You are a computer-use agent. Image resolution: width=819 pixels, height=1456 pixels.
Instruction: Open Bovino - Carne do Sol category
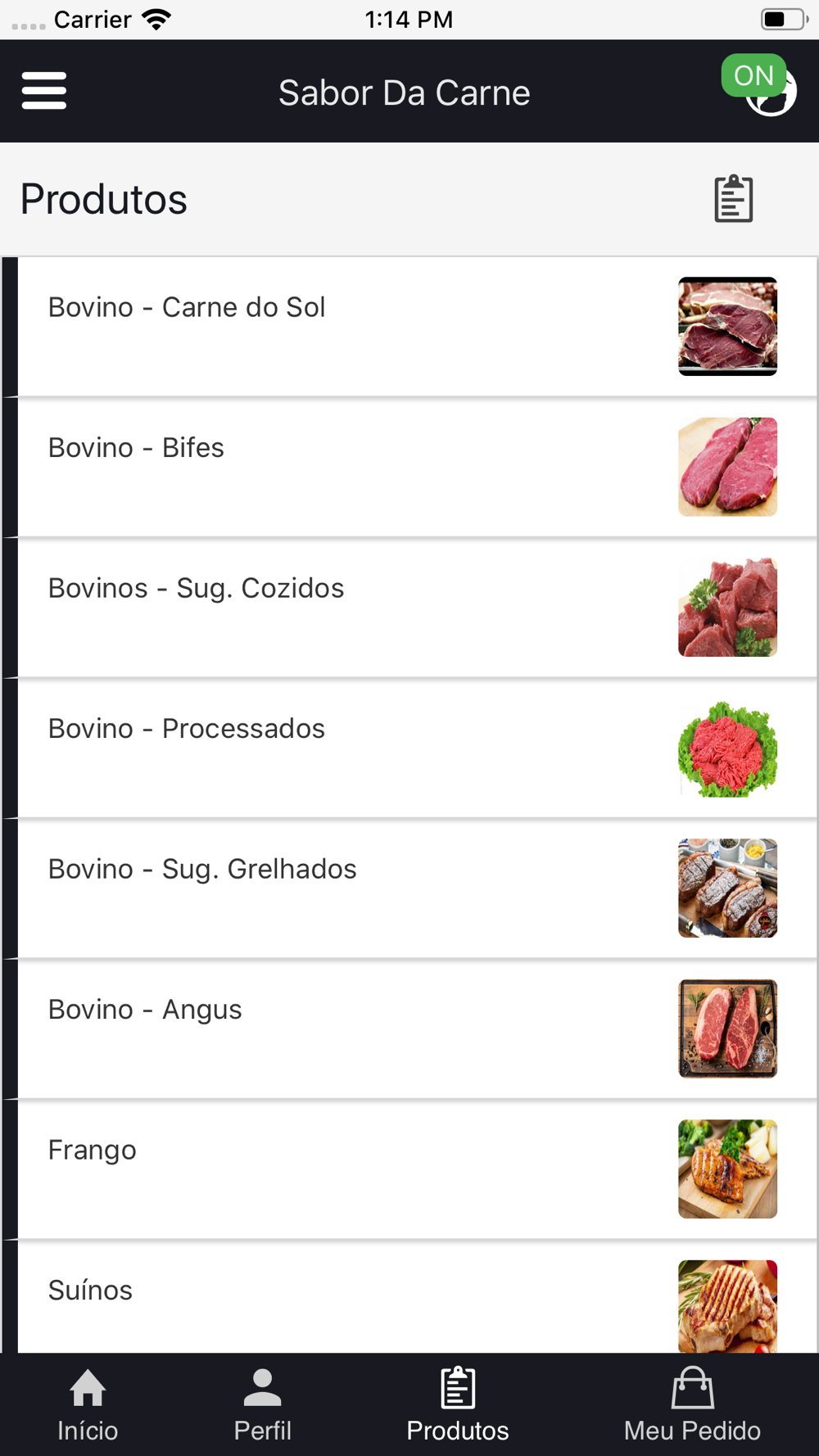[x=418, y=327]
